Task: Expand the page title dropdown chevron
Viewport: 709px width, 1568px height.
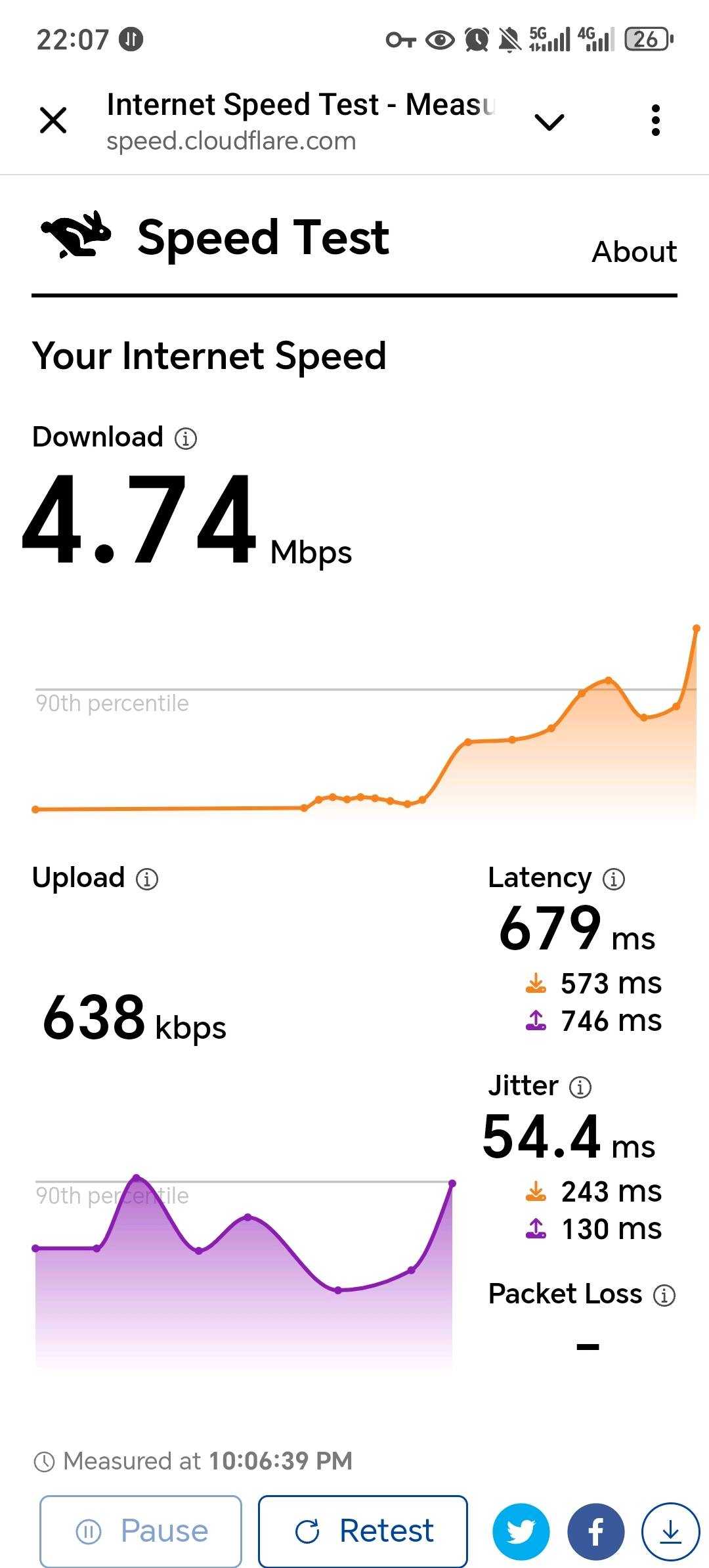Action: point(549,122)
